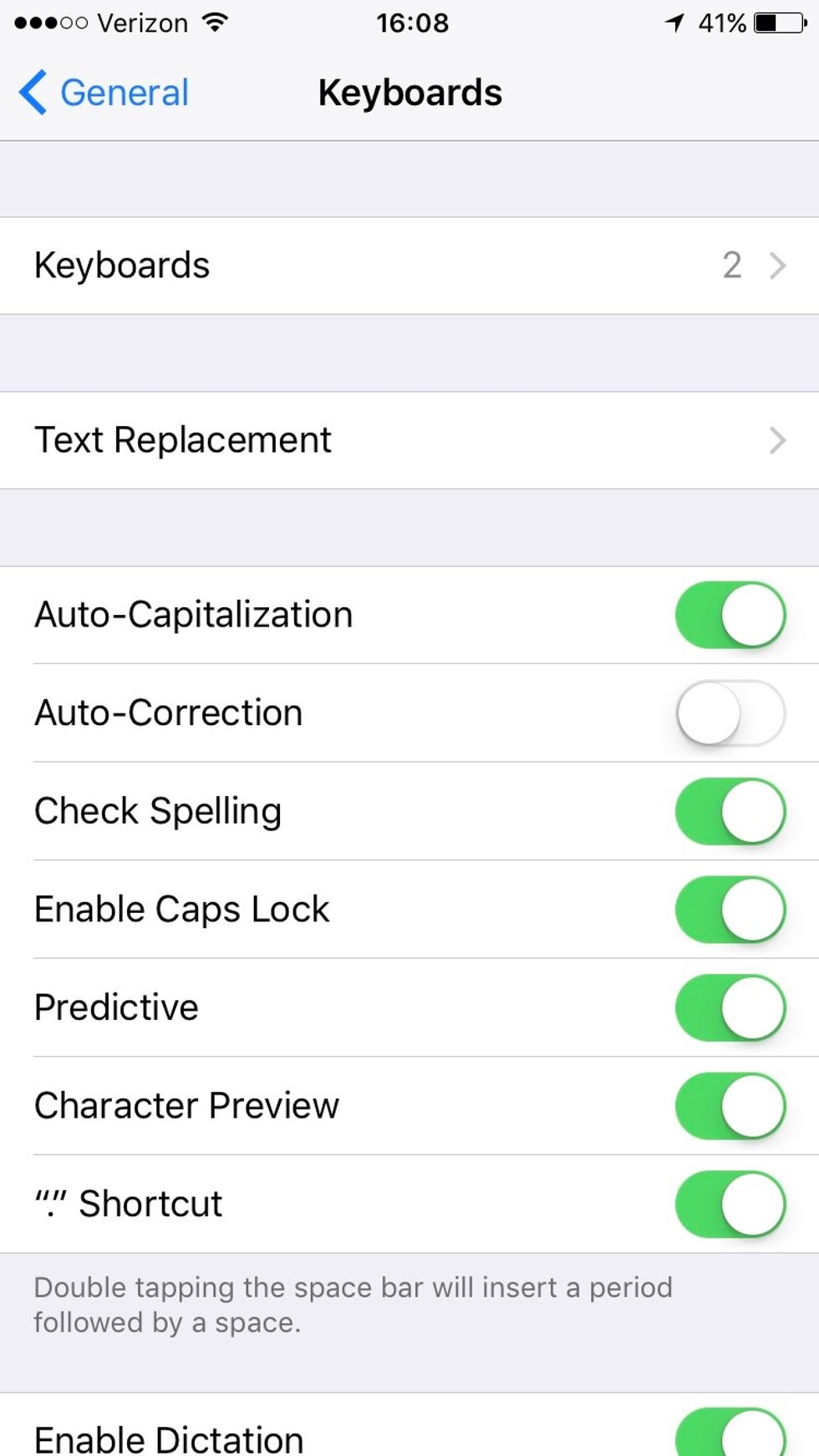Go back to General settings

point(104,93)
